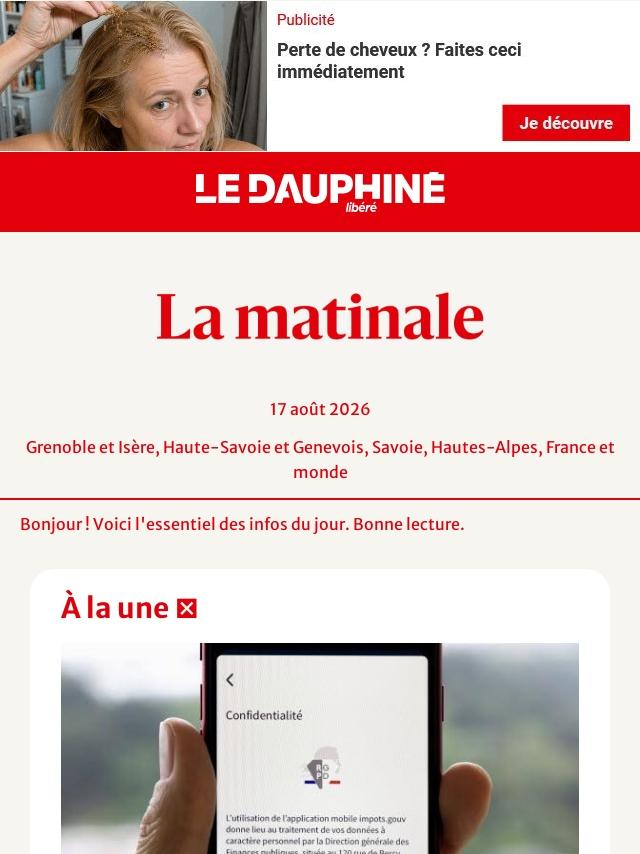Open the Le Dauphiné libéré site header
Screen dimensions: 640x854
[320, 192]
